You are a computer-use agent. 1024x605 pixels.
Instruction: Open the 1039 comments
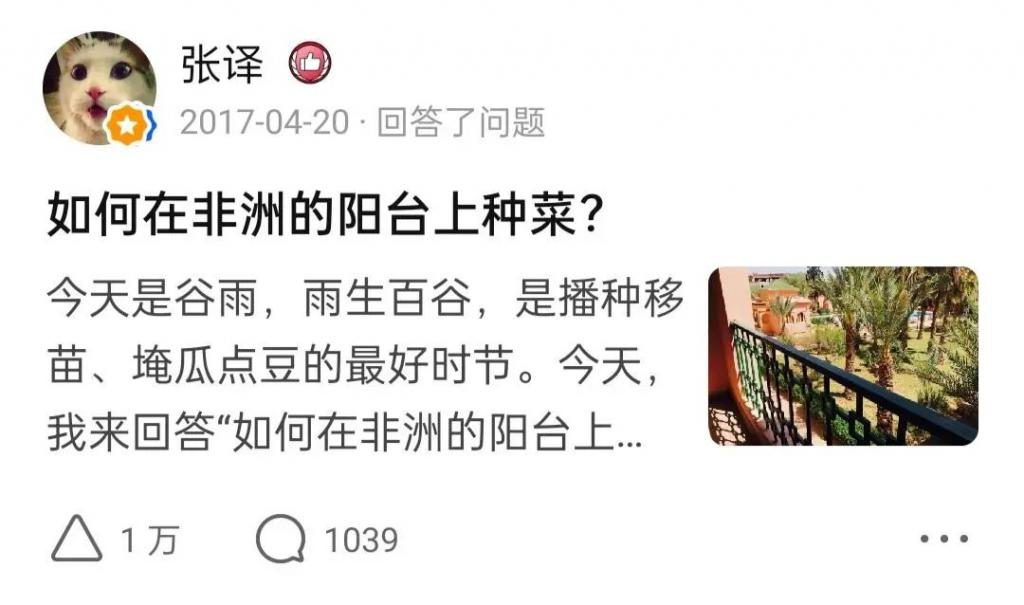click(327, 541)
